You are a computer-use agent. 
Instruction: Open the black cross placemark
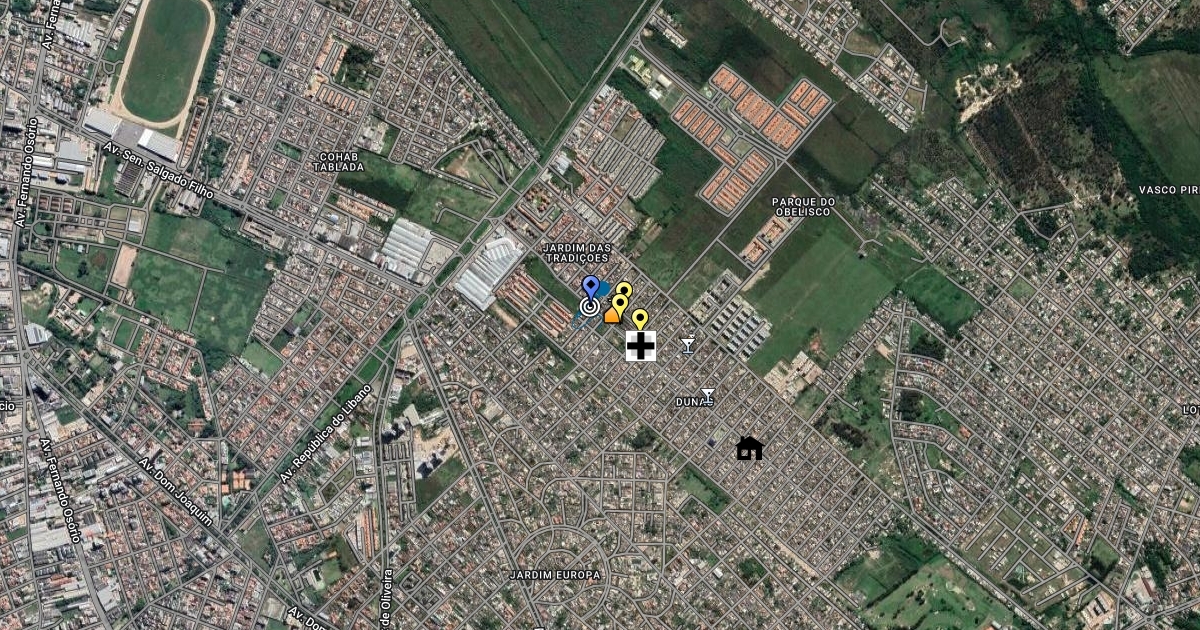pos(641,346)
